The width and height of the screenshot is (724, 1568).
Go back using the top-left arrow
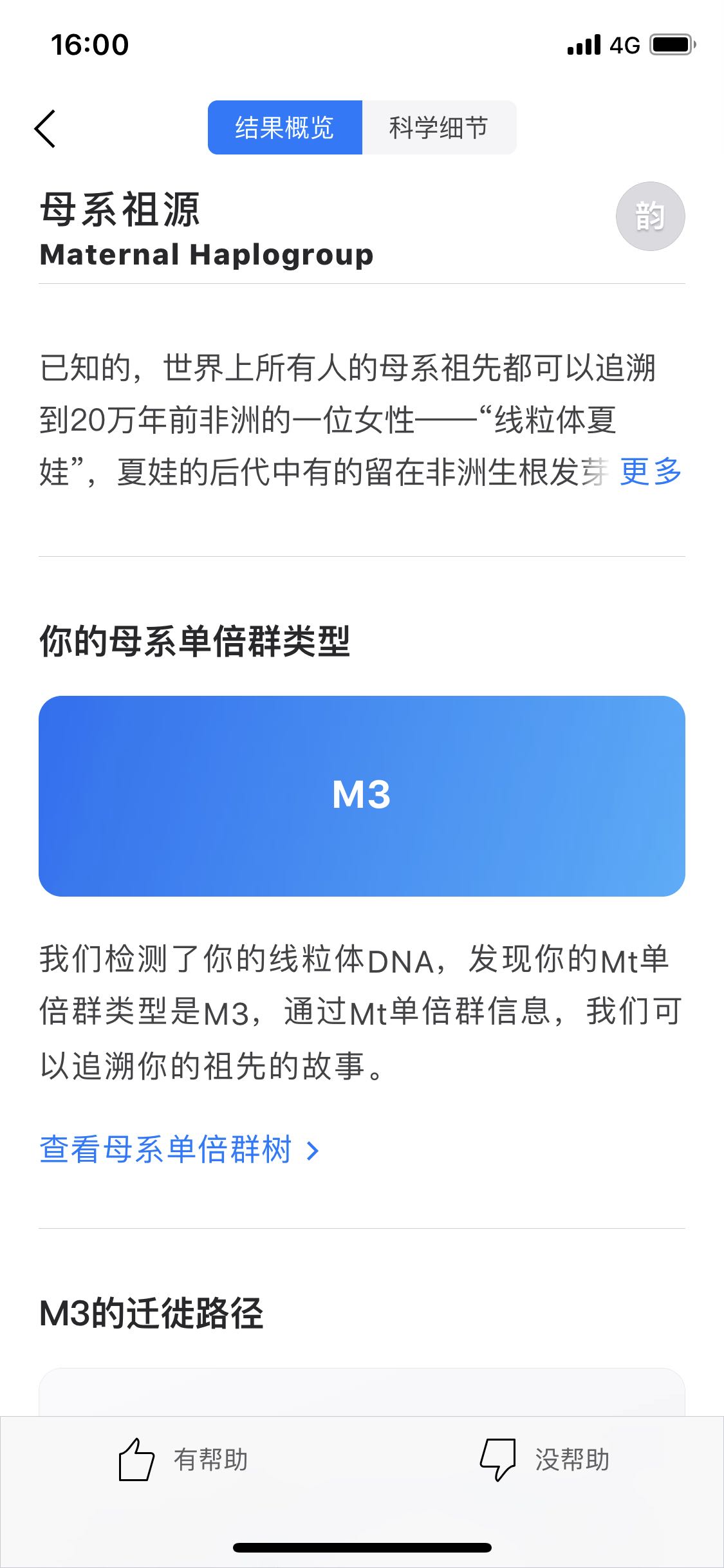pos(45,128)
